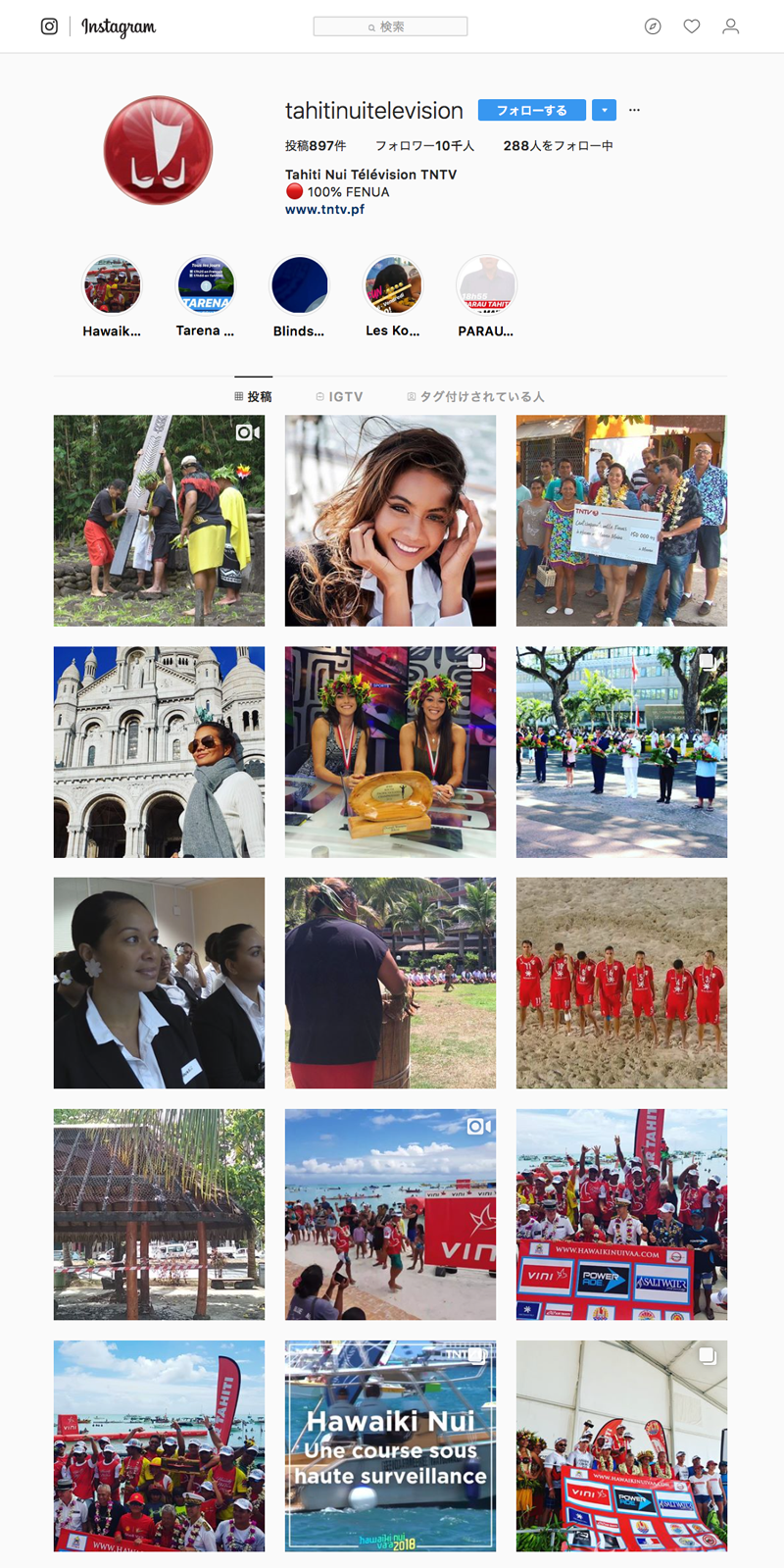Open the beach soccer team post

pyautogui.click(x=621, y=983)
